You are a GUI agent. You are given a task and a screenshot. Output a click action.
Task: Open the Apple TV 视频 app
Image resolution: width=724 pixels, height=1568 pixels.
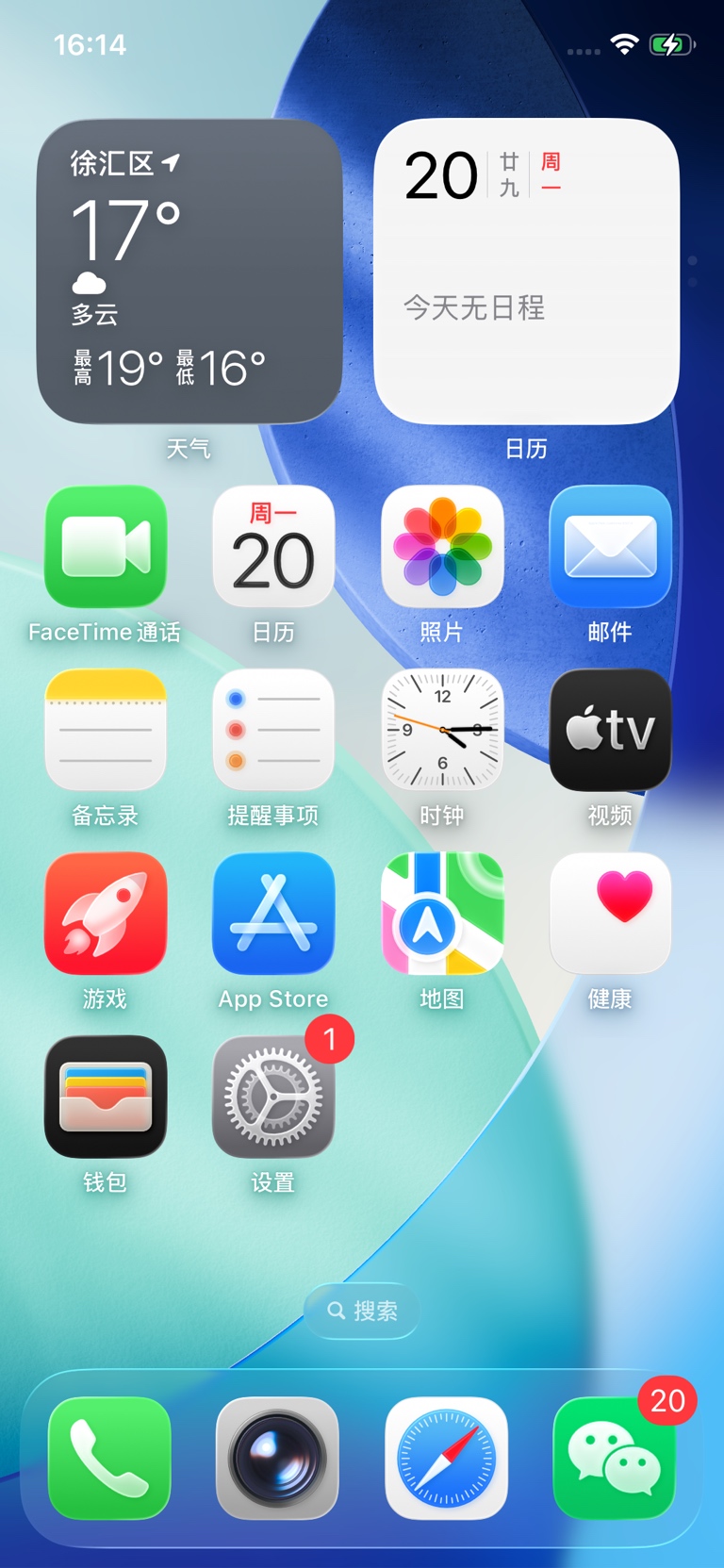coord(610,730)
